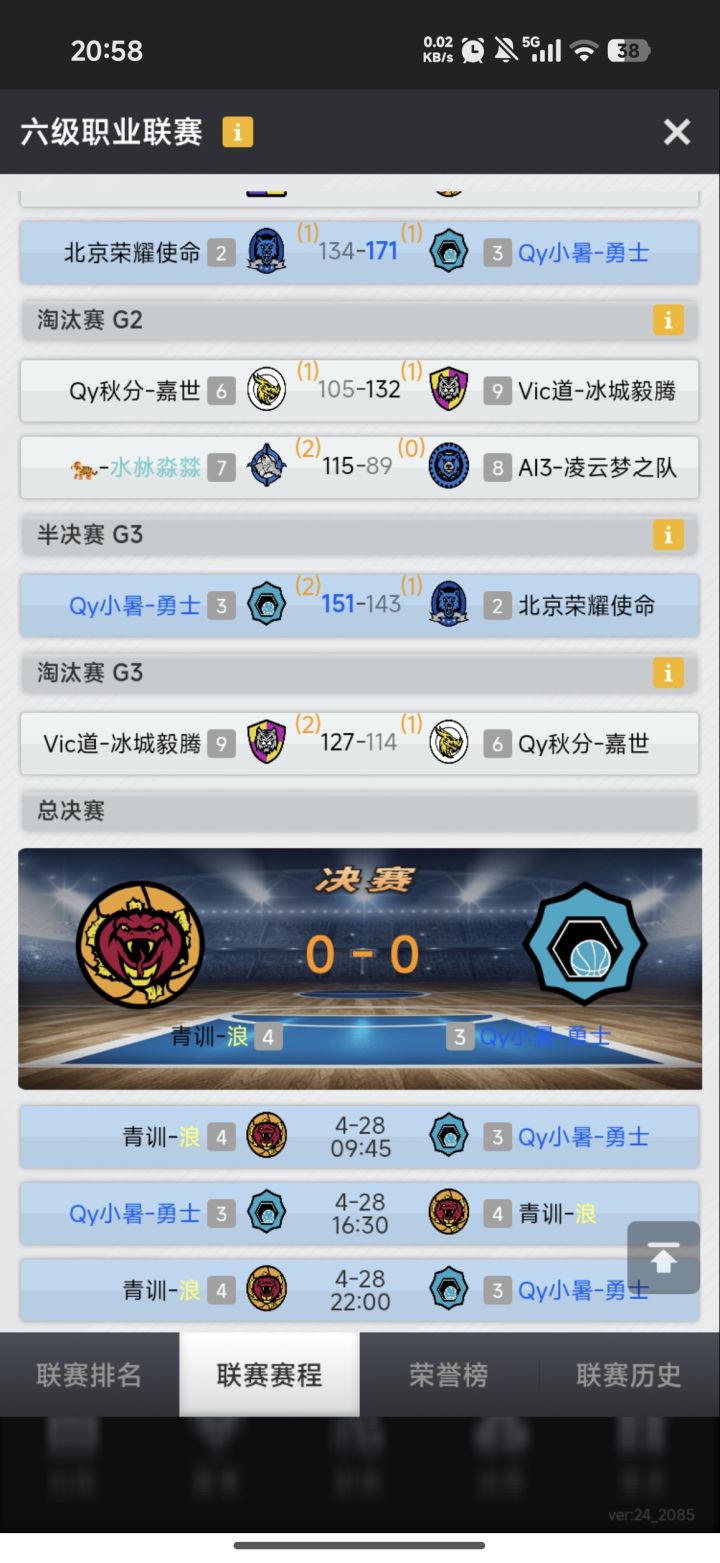Close the league schedule view with the X
Screen dimensions: 720x1563
[677, 131]
